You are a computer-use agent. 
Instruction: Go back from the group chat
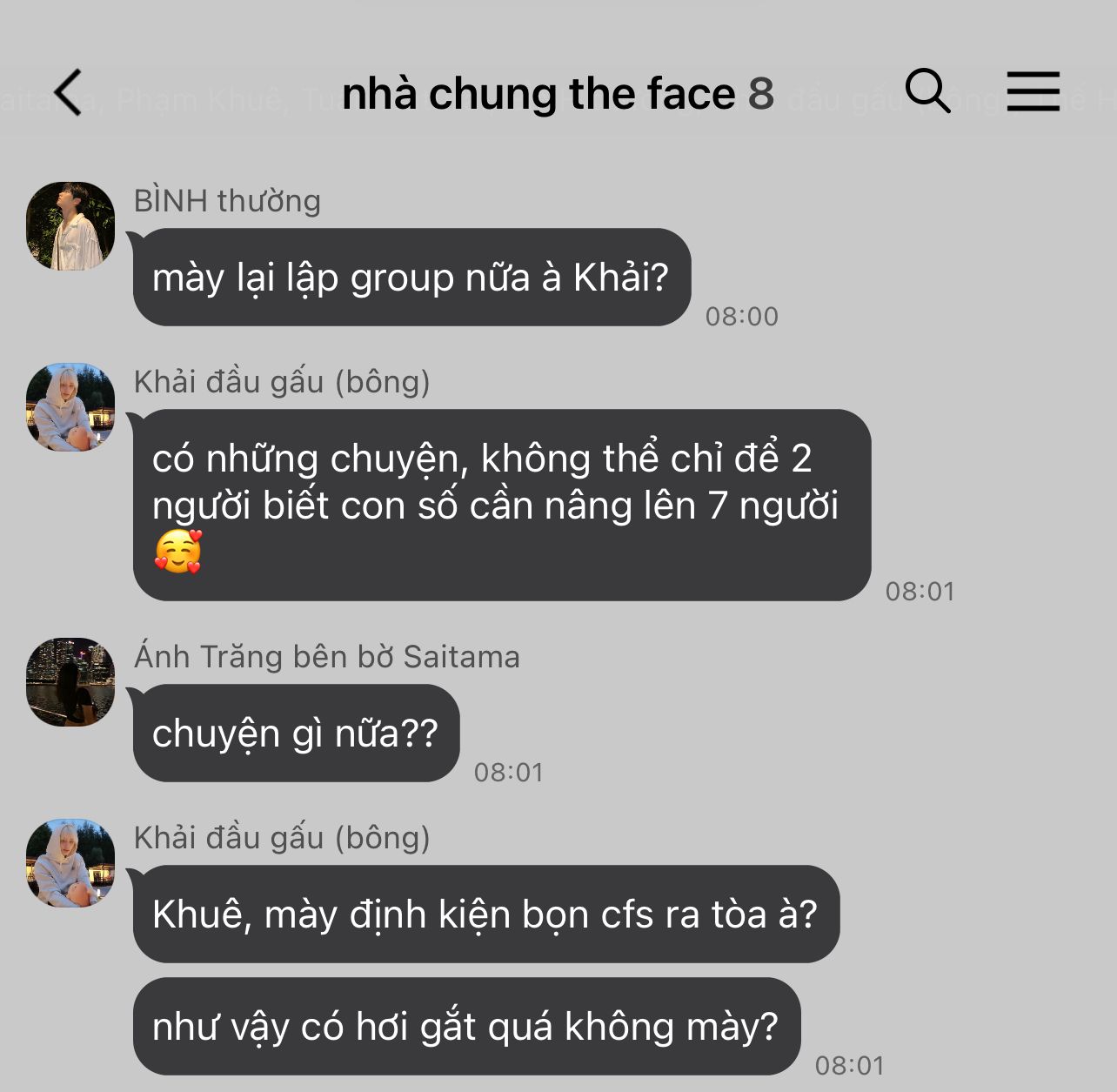point(68,92)
